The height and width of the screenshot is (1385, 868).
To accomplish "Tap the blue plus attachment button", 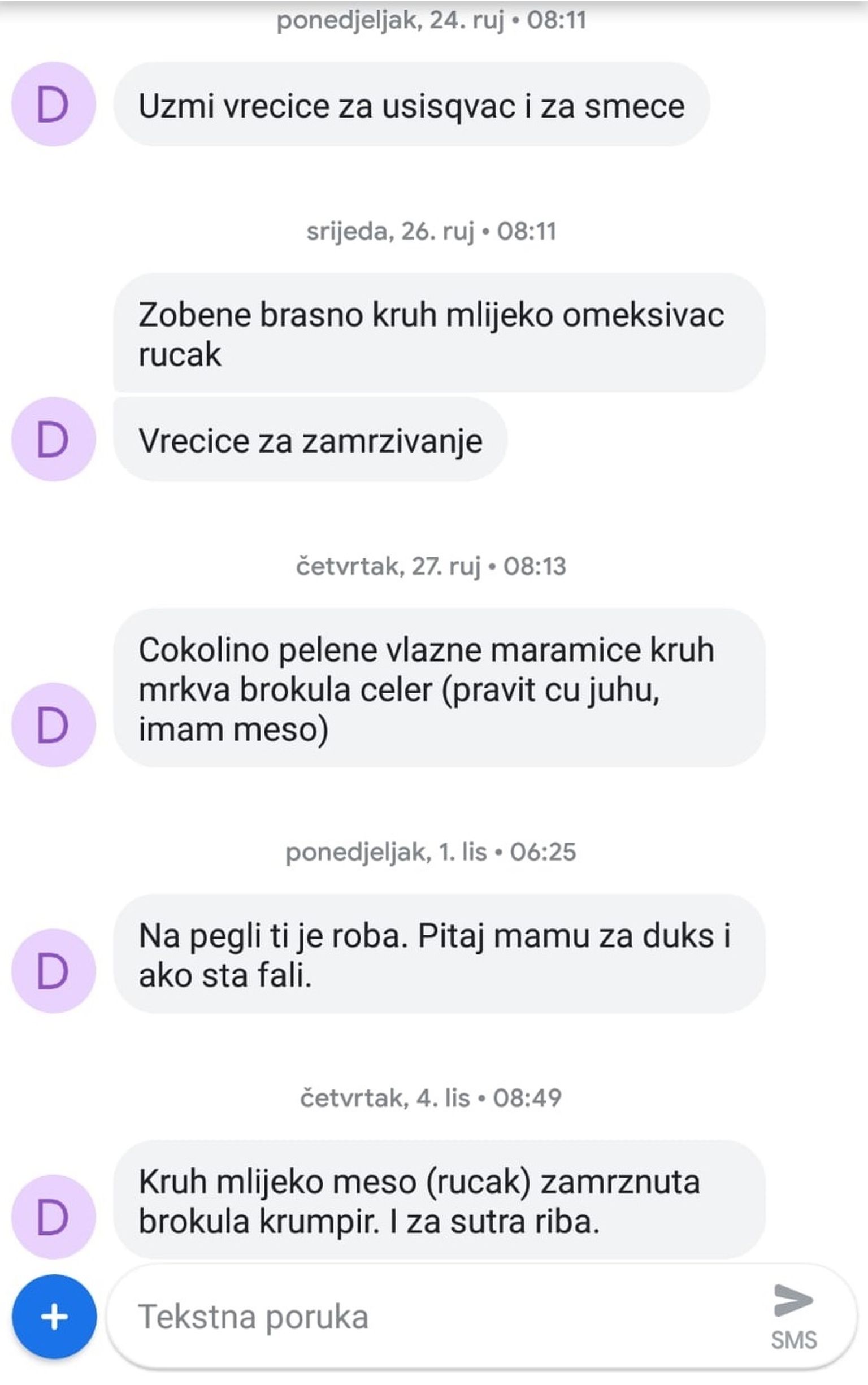I will pos(54,1317).
